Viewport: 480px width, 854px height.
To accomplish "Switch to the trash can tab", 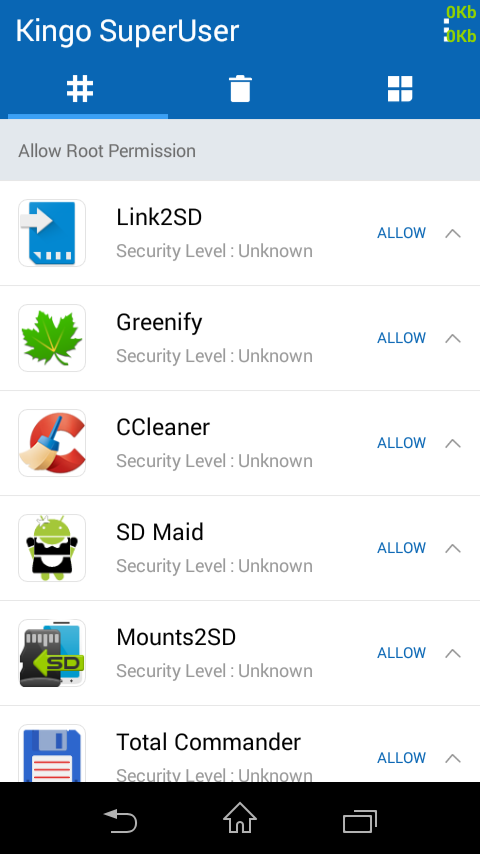I will point(240,89).
